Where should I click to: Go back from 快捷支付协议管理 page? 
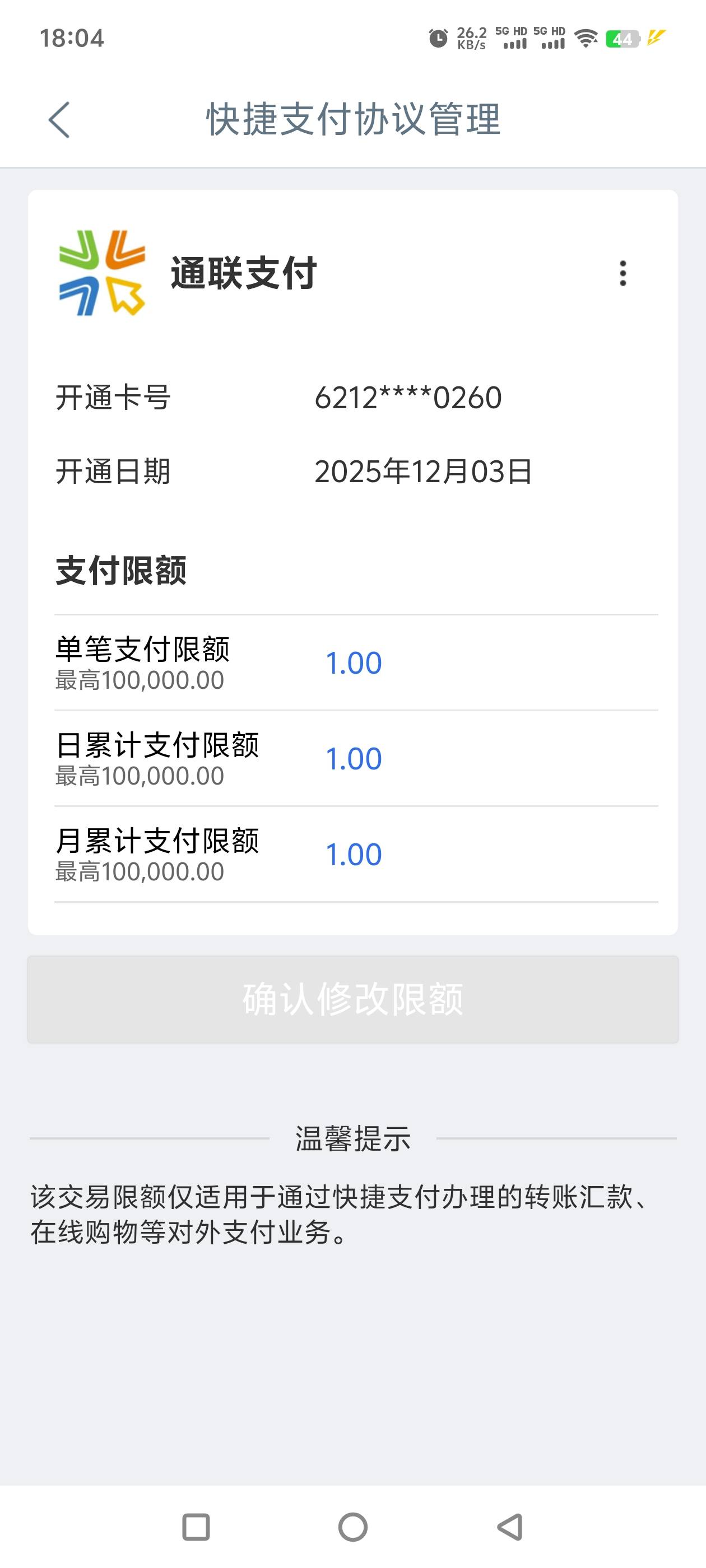[59, 120]
